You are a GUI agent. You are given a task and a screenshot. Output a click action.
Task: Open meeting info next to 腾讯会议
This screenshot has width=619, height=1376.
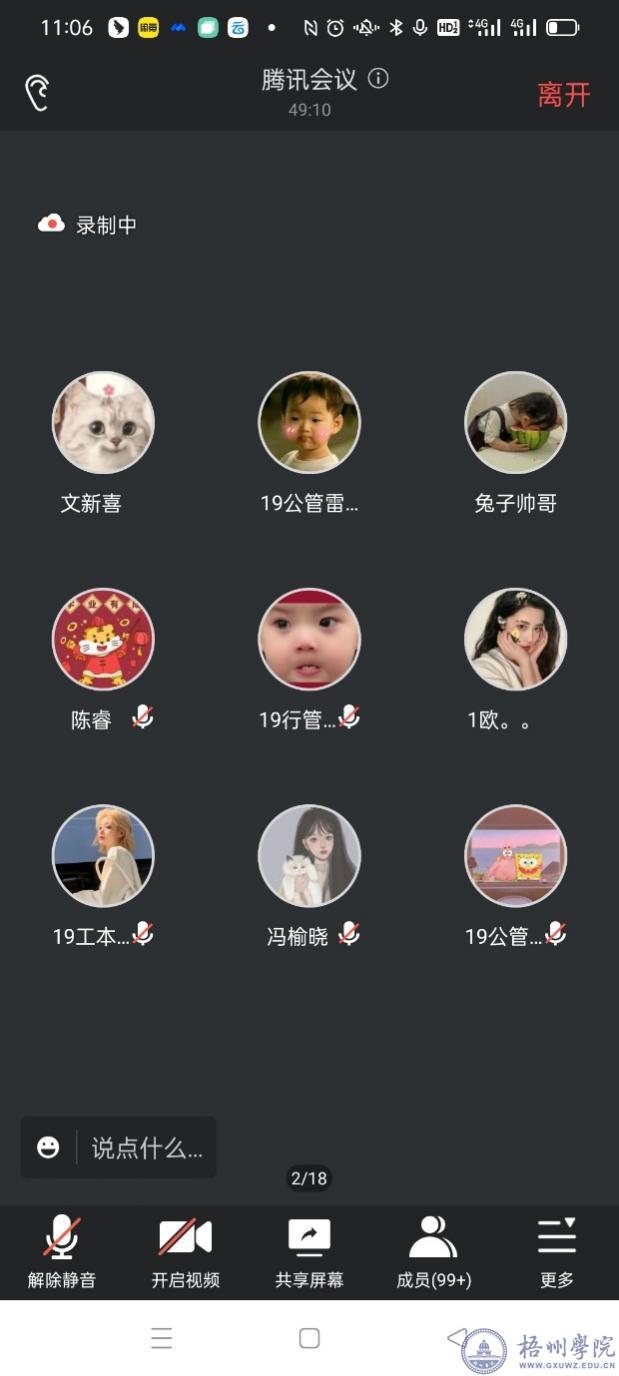(378, 79)
